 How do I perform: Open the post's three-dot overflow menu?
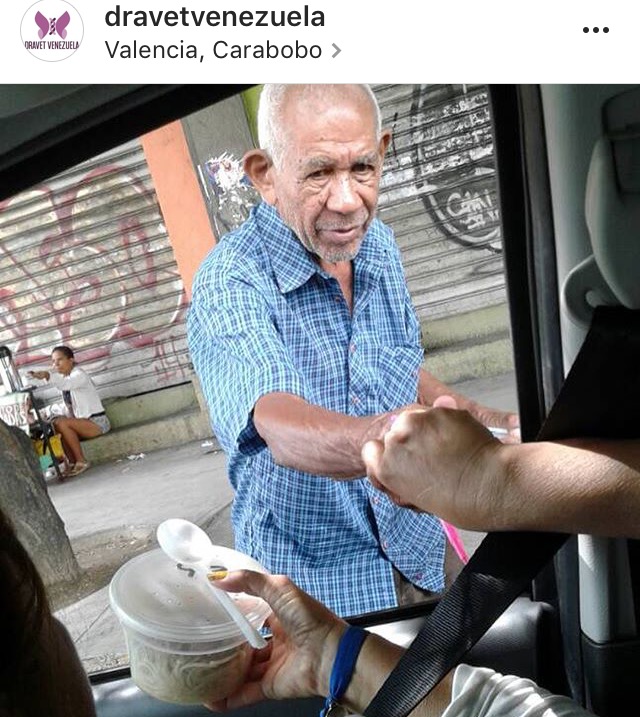point(595,30)
